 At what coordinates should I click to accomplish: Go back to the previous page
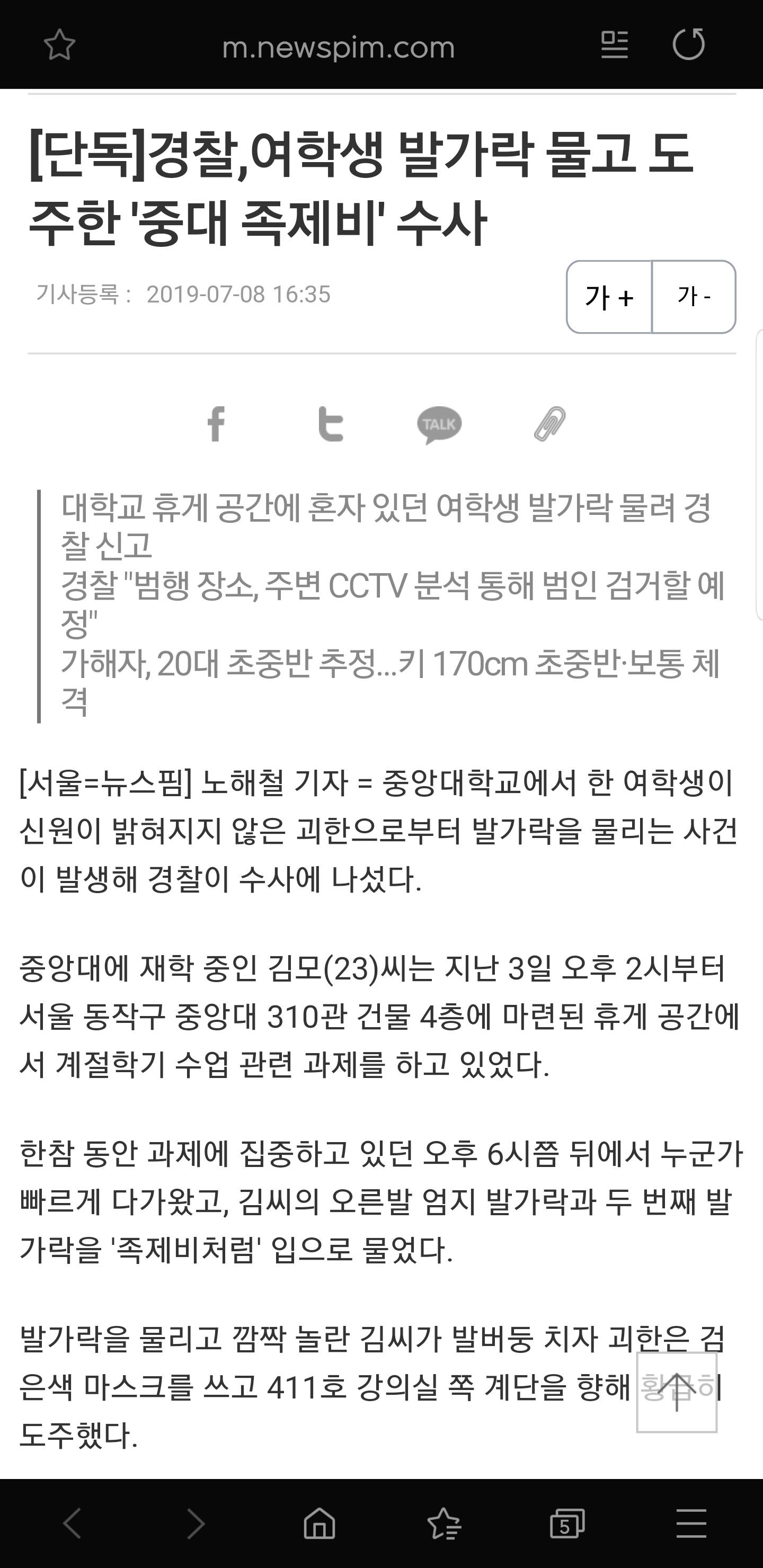[72, 1524]
